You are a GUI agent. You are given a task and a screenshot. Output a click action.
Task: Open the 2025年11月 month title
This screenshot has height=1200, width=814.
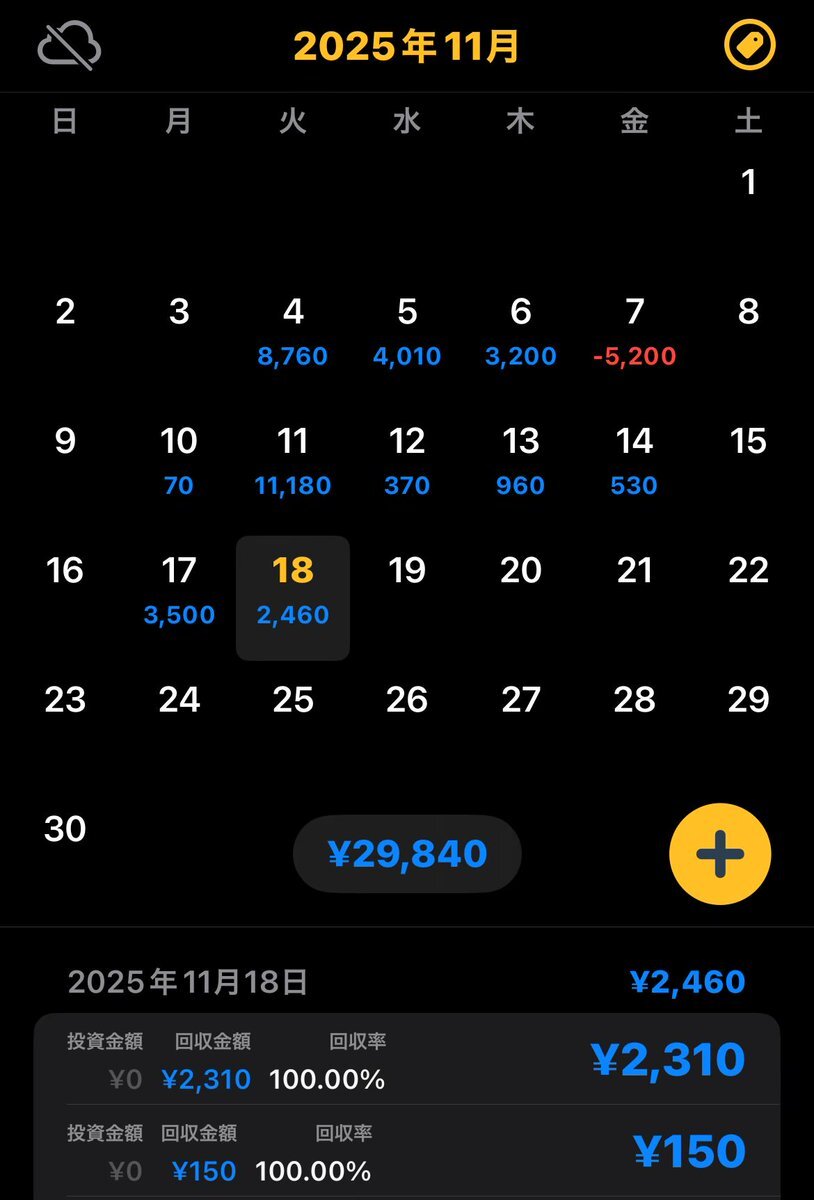point(407,47)
